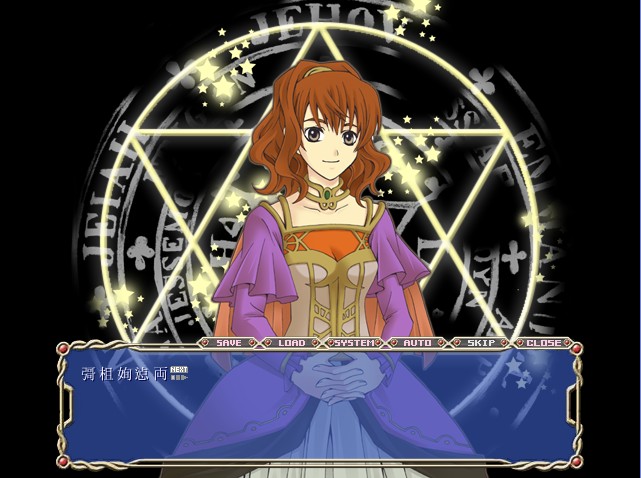Enable AUTO text advance
The width and height of the screenshot is (641, 478).
[418, 343]
